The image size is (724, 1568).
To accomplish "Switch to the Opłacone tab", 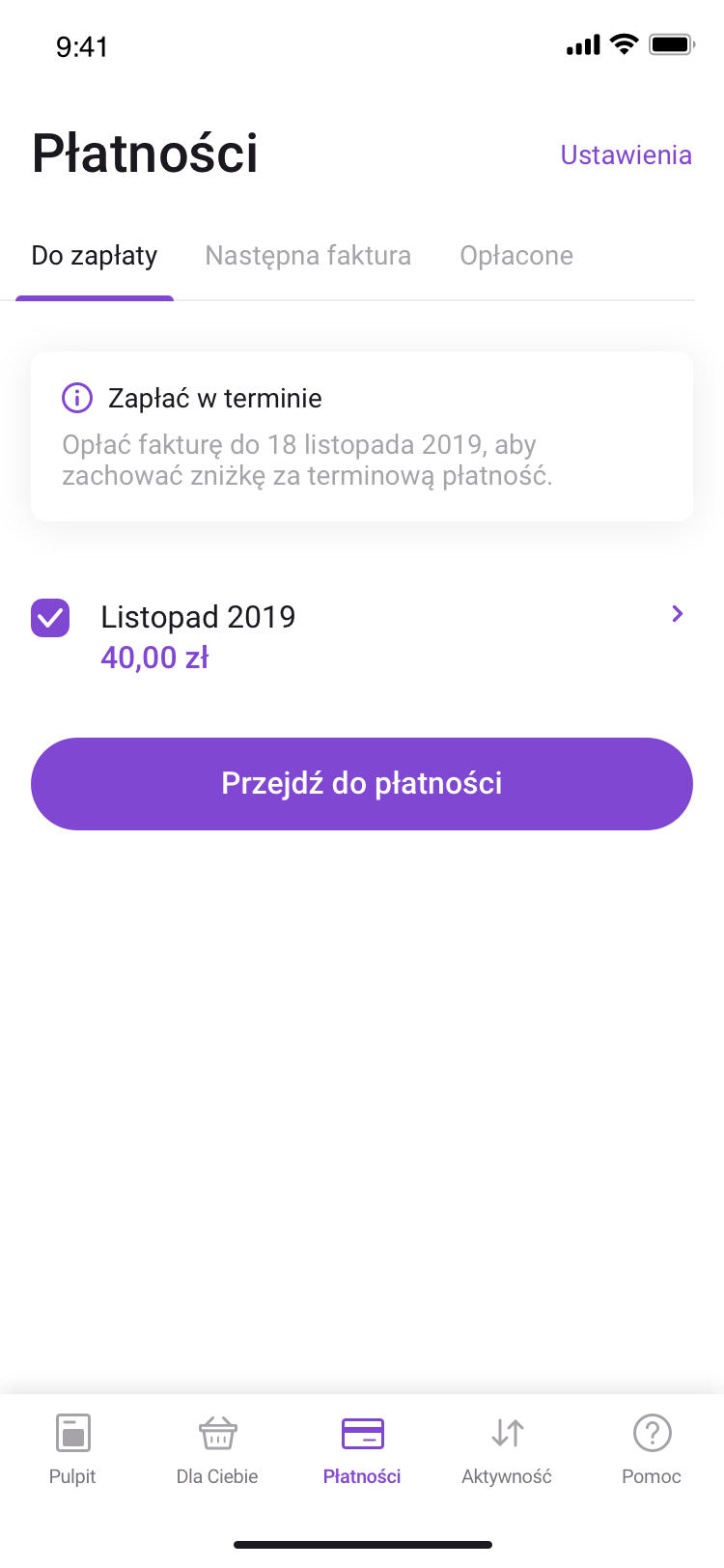I will [x=516, y=256].
